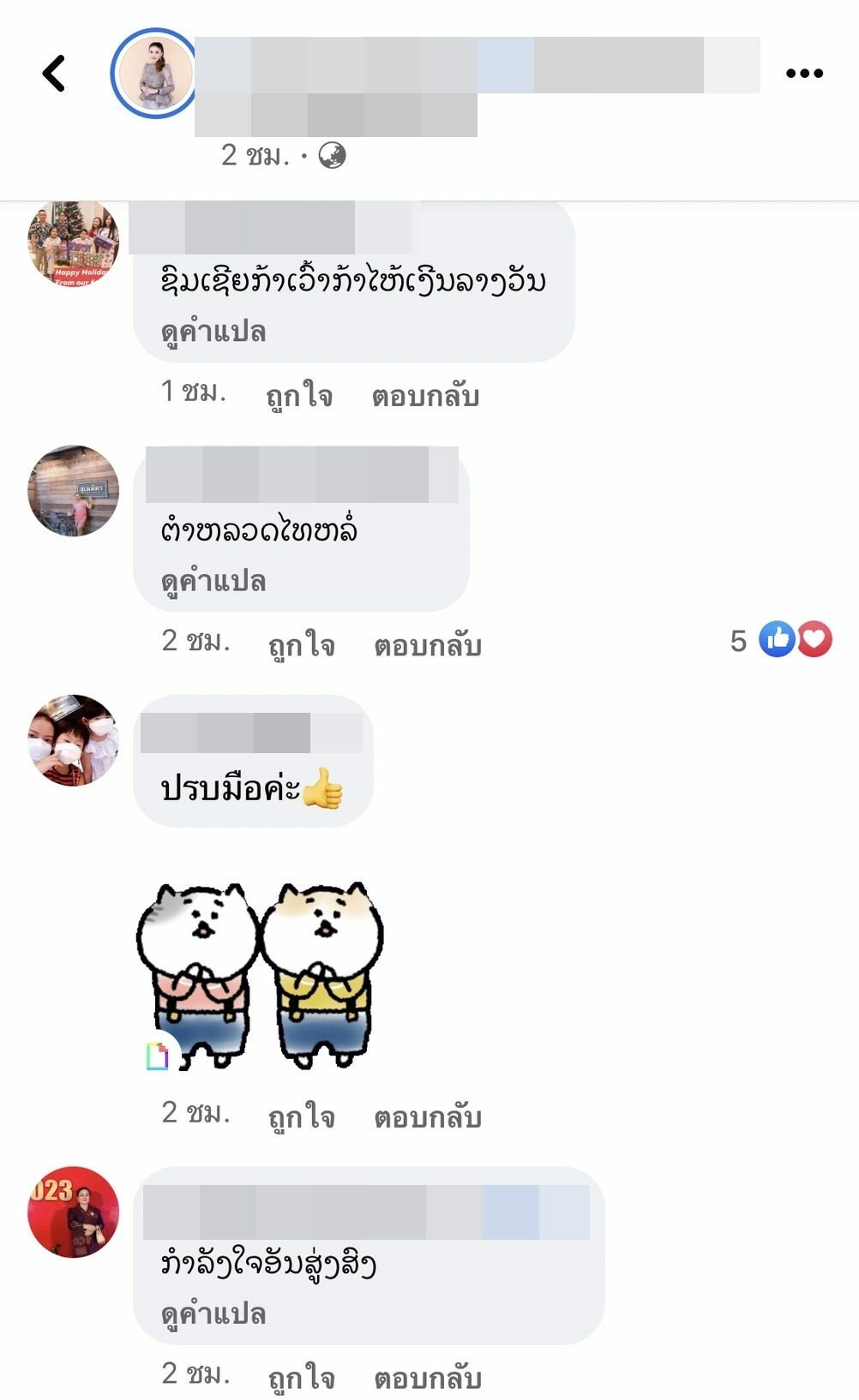
Task: Open the post author's profile picture
Action: pyautogui.click(x=154, y=74)
